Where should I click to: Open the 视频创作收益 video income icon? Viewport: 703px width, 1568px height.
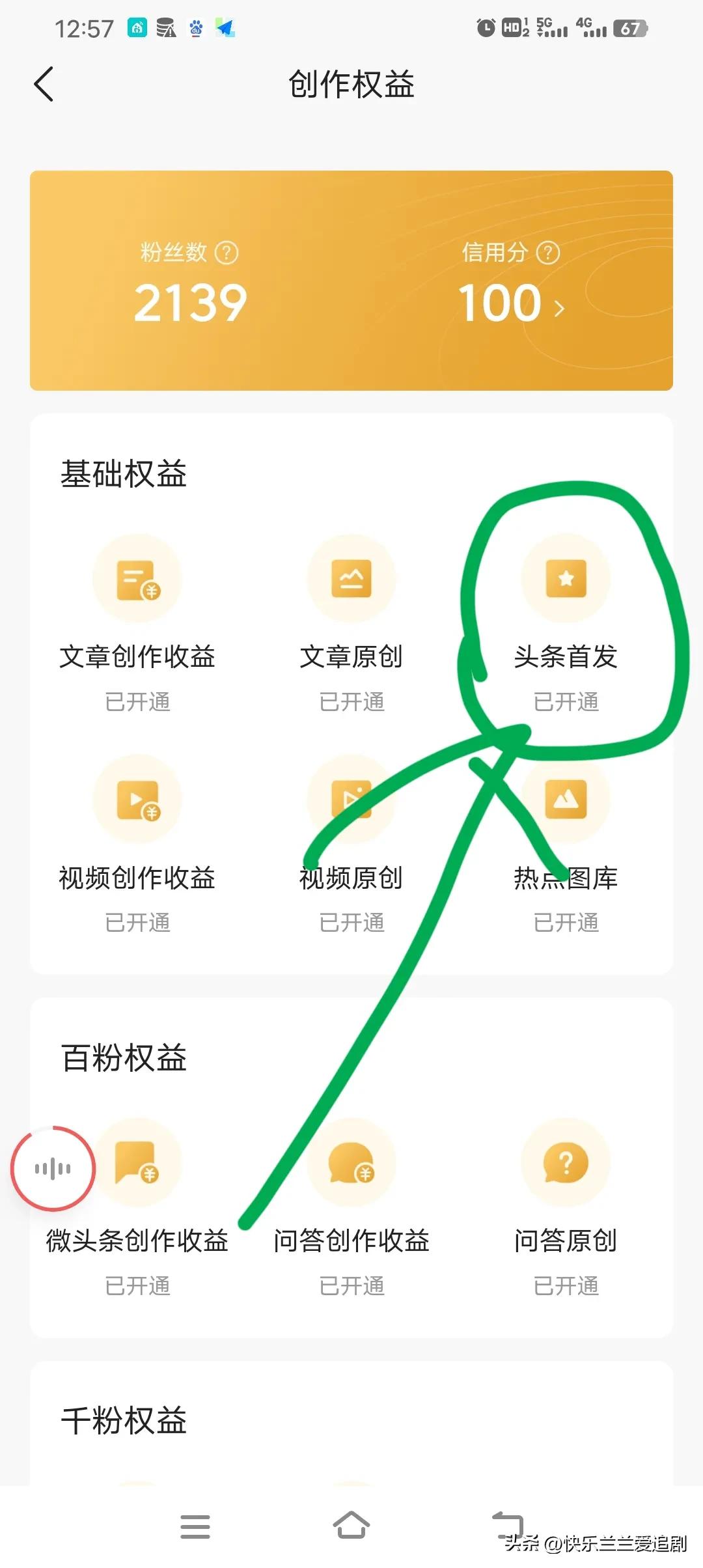point(137,800)
